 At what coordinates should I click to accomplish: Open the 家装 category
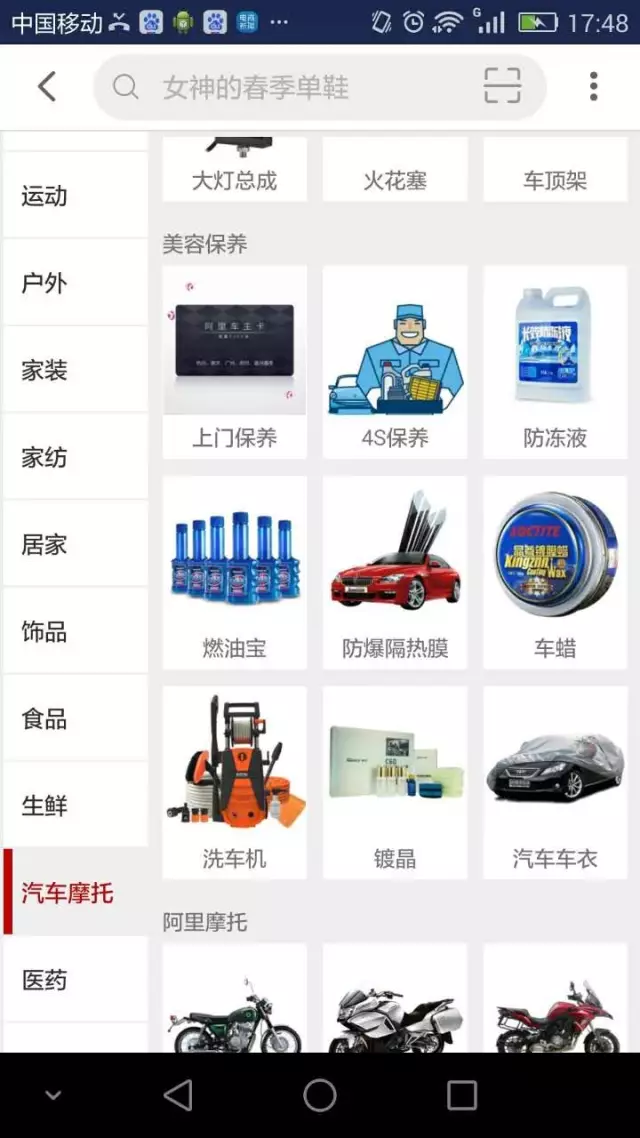pos(74,370)
